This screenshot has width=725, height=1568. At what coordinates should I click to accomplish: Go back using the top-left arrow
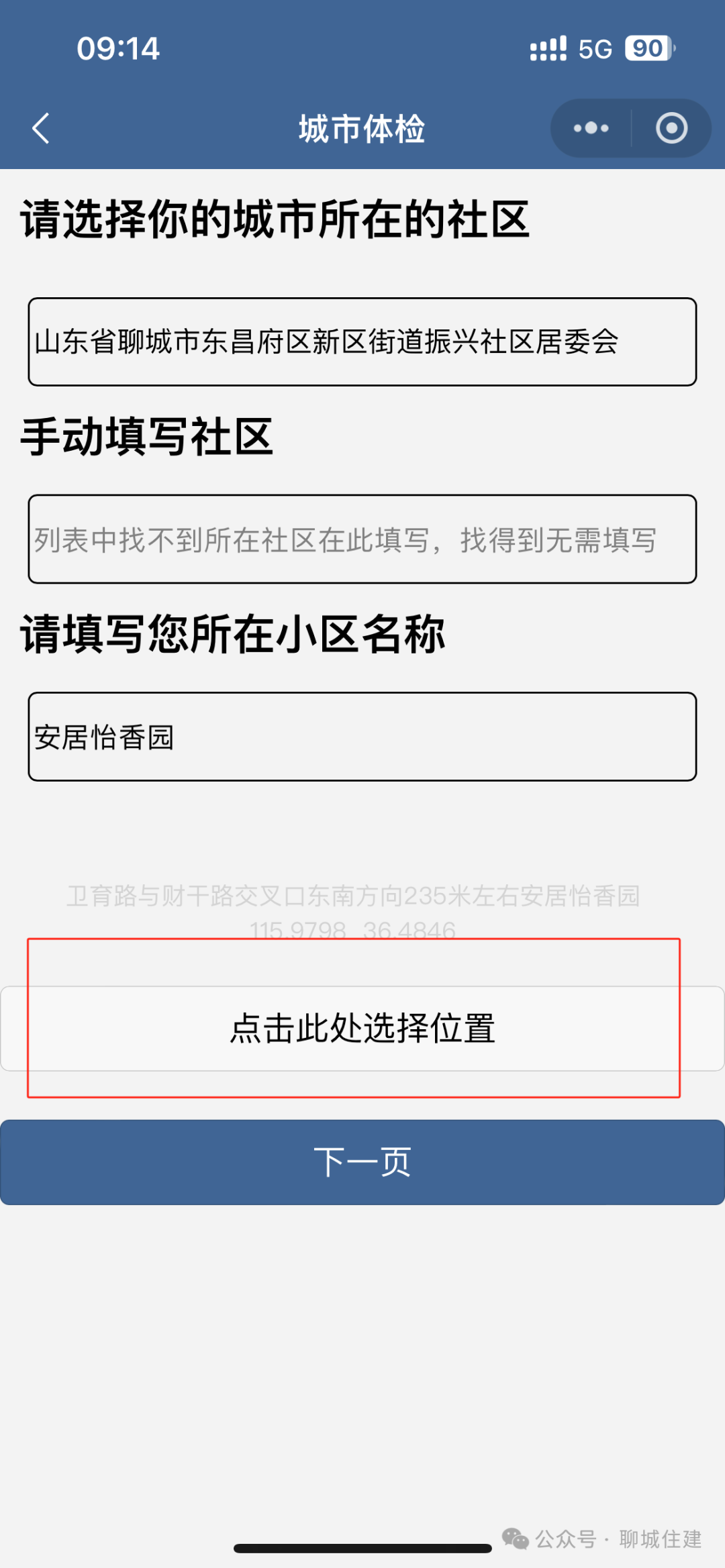[42, 128]
